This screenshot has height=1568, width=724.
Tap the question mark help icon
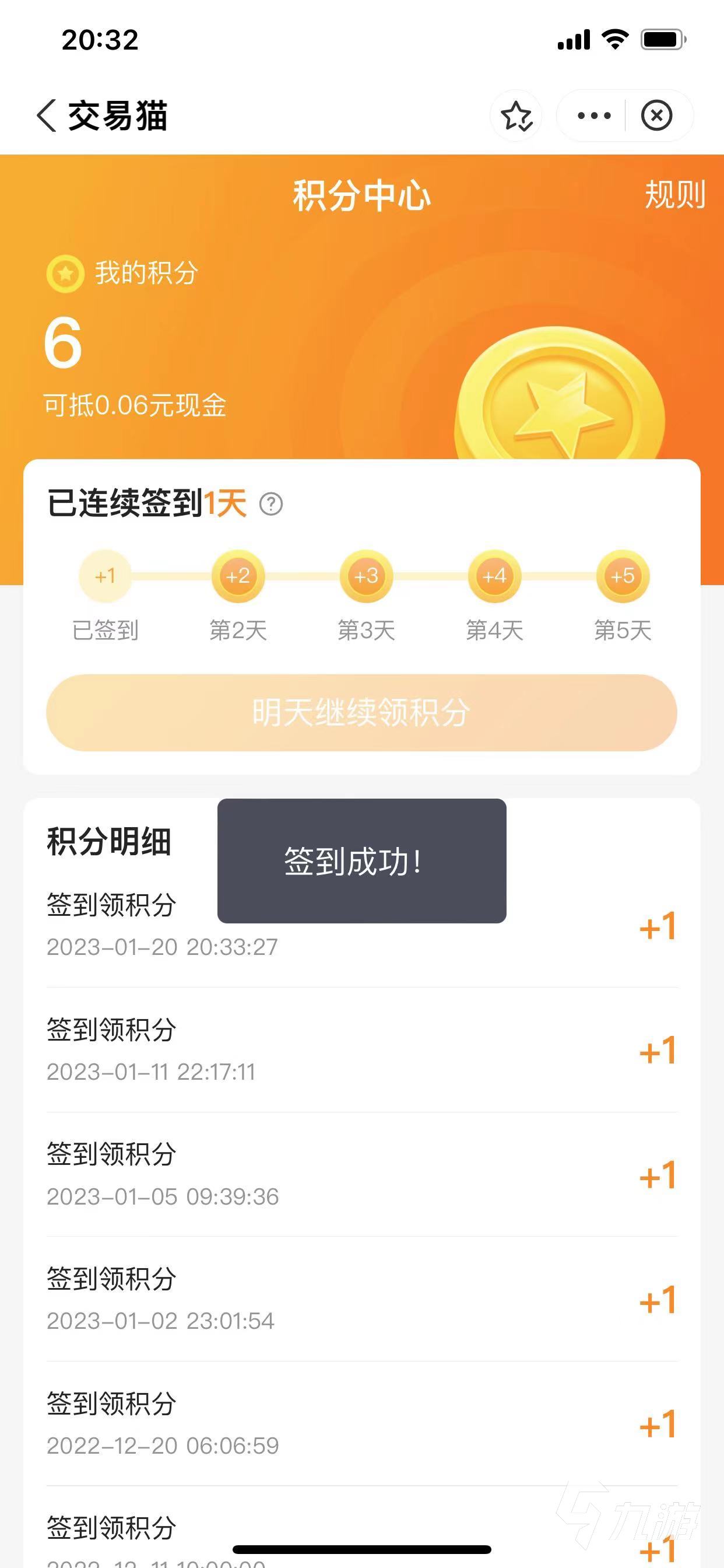point(270,504)
